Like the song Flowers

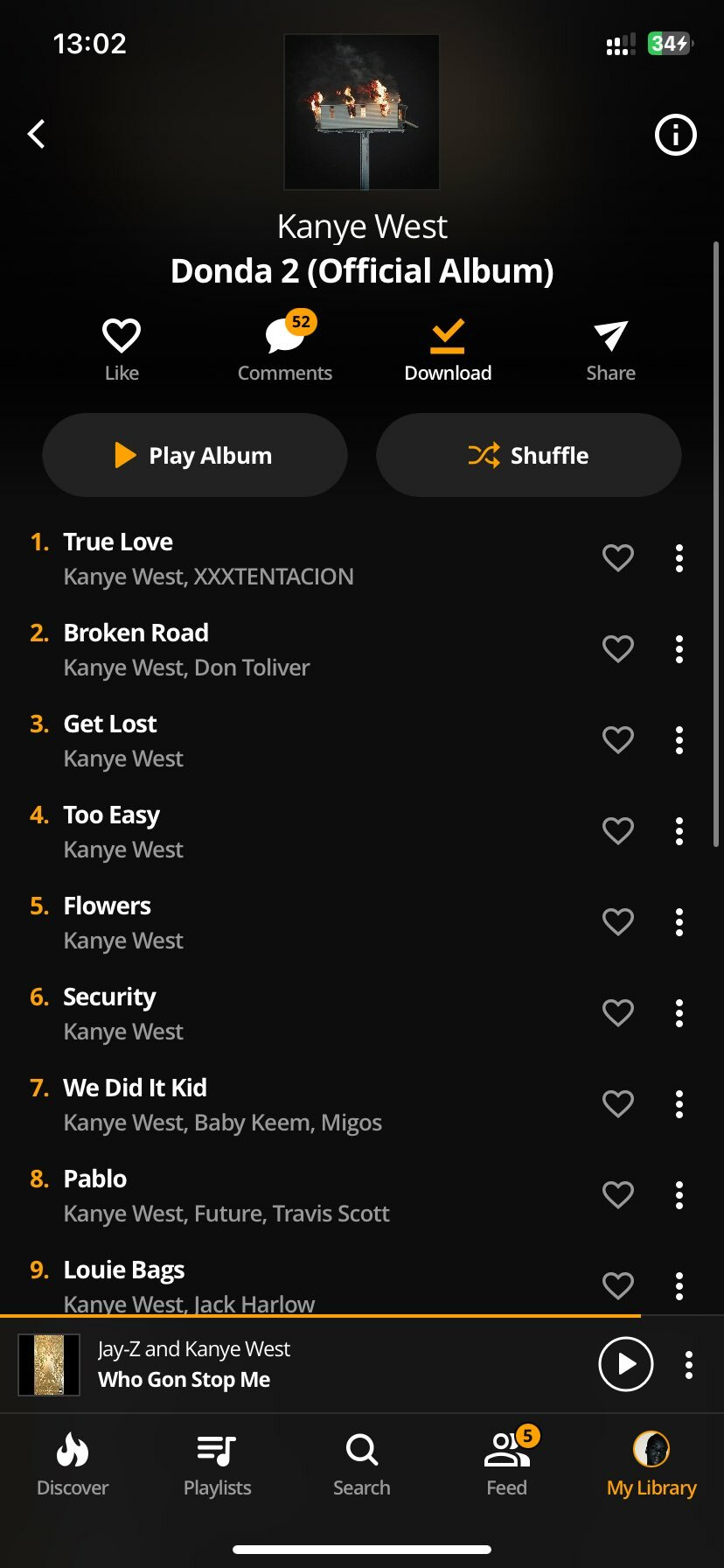pos(618,922)
